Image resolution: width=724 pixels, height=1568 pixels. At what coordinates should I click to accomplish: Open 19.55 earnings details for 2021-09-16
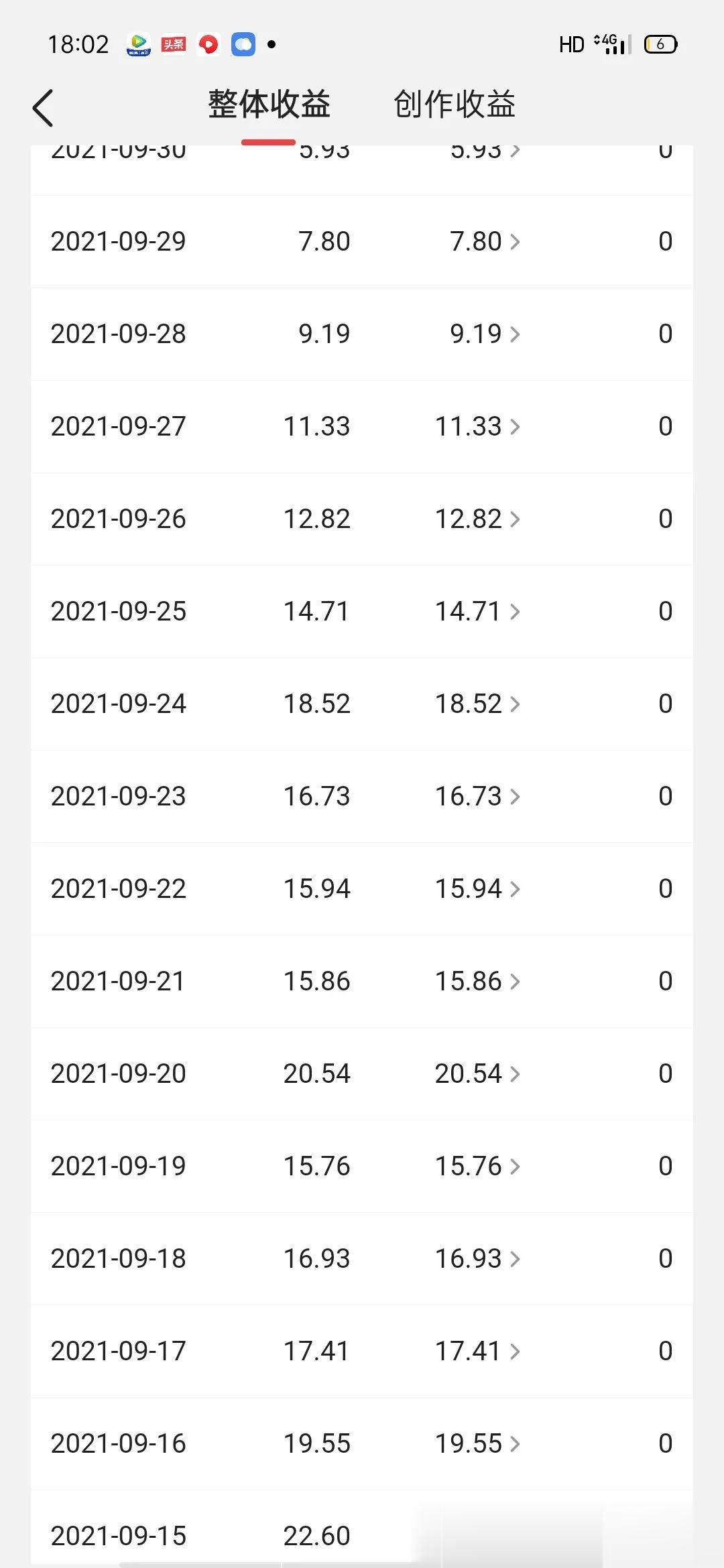tap(477, 1443)
